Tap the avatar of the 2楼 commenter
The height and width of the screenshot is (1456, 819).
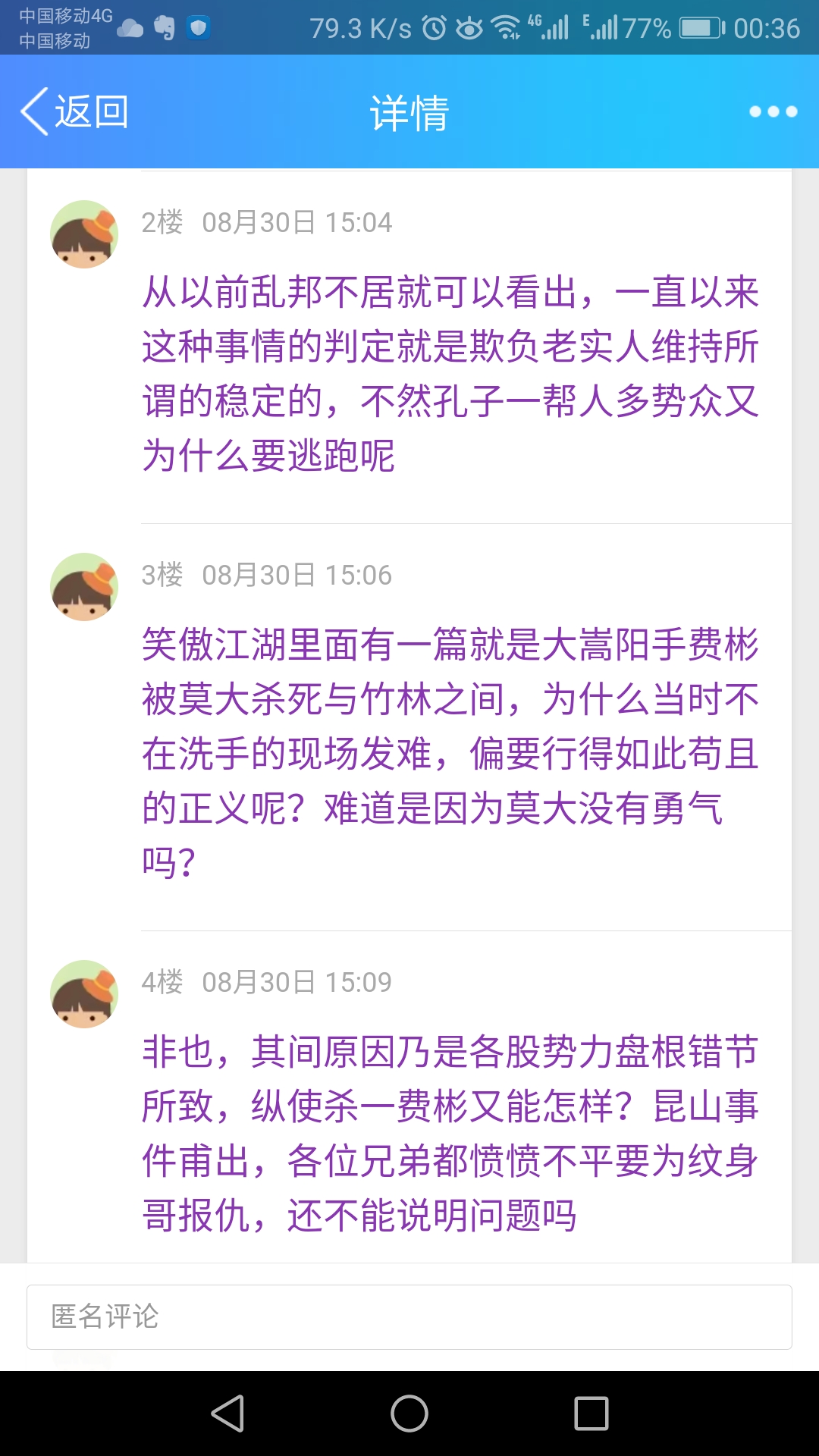(x=84, y=234)
